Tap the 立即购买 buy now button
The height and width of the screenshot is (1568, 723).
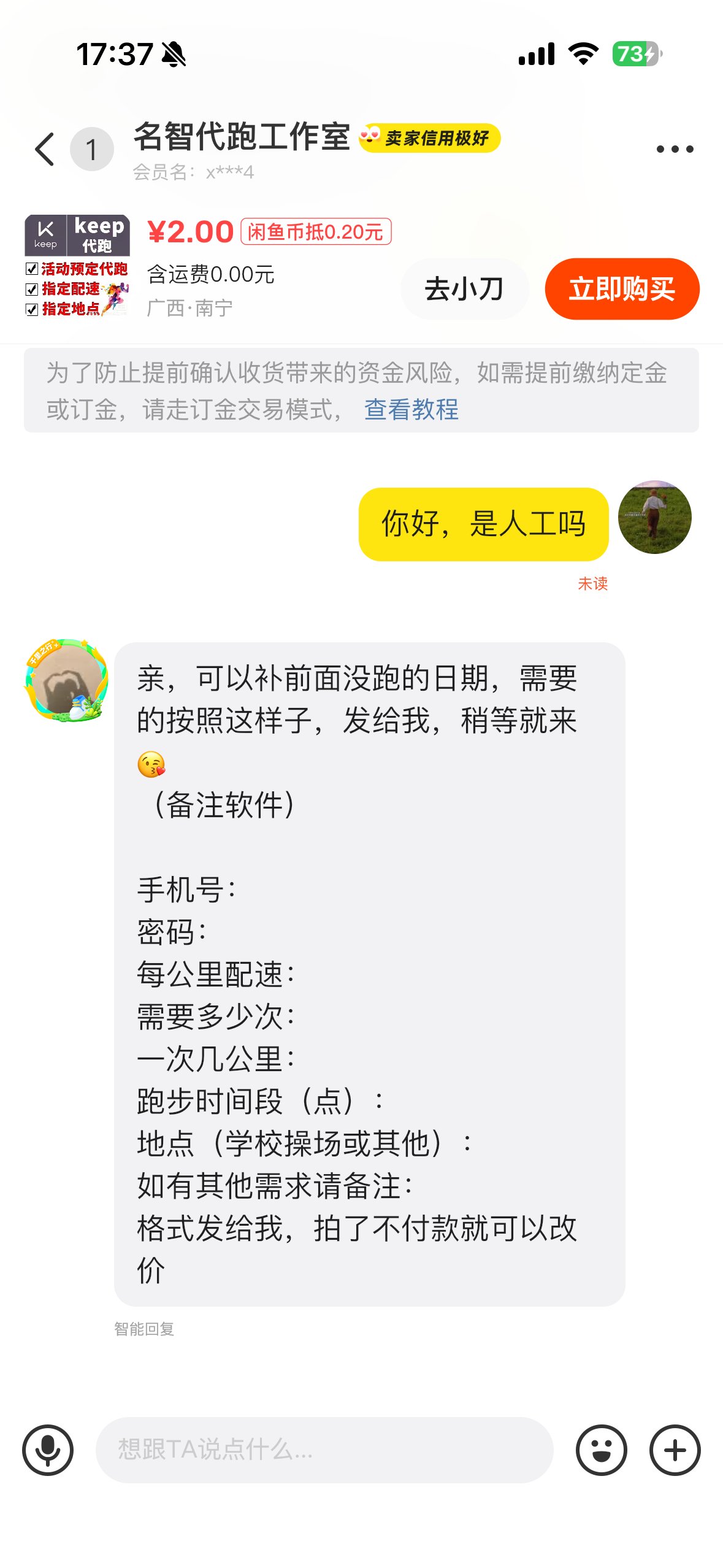pos(622,289)
